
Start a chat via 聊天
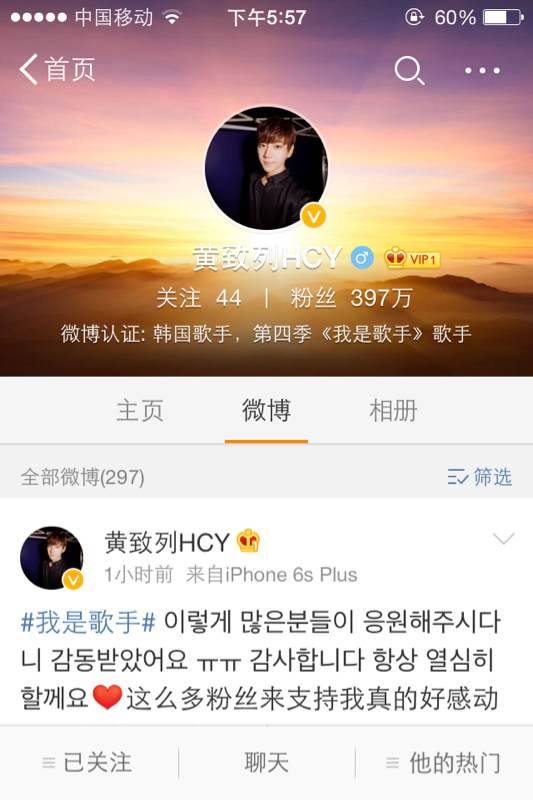pyautogui.click(x=266, y=763)
